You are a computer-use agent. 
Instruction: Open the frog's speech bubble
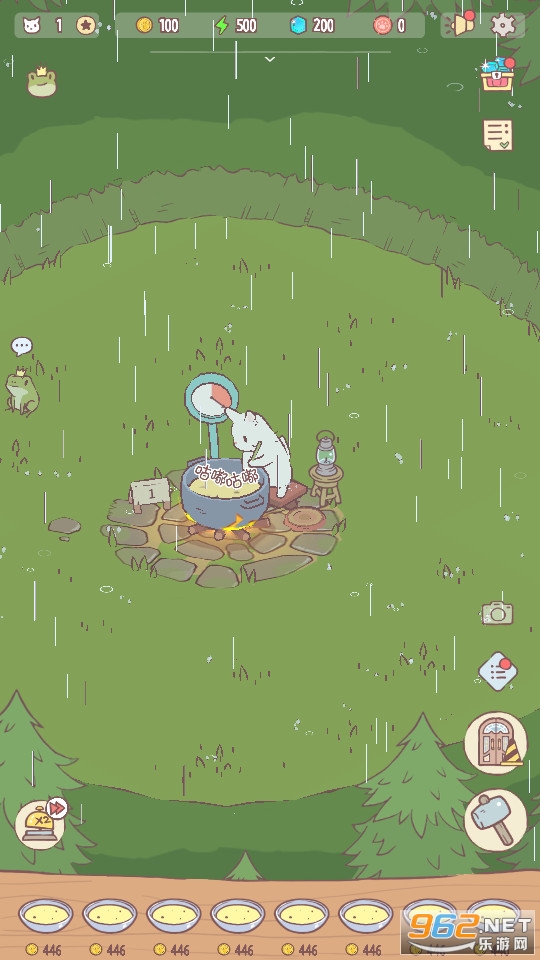(21, 347)
